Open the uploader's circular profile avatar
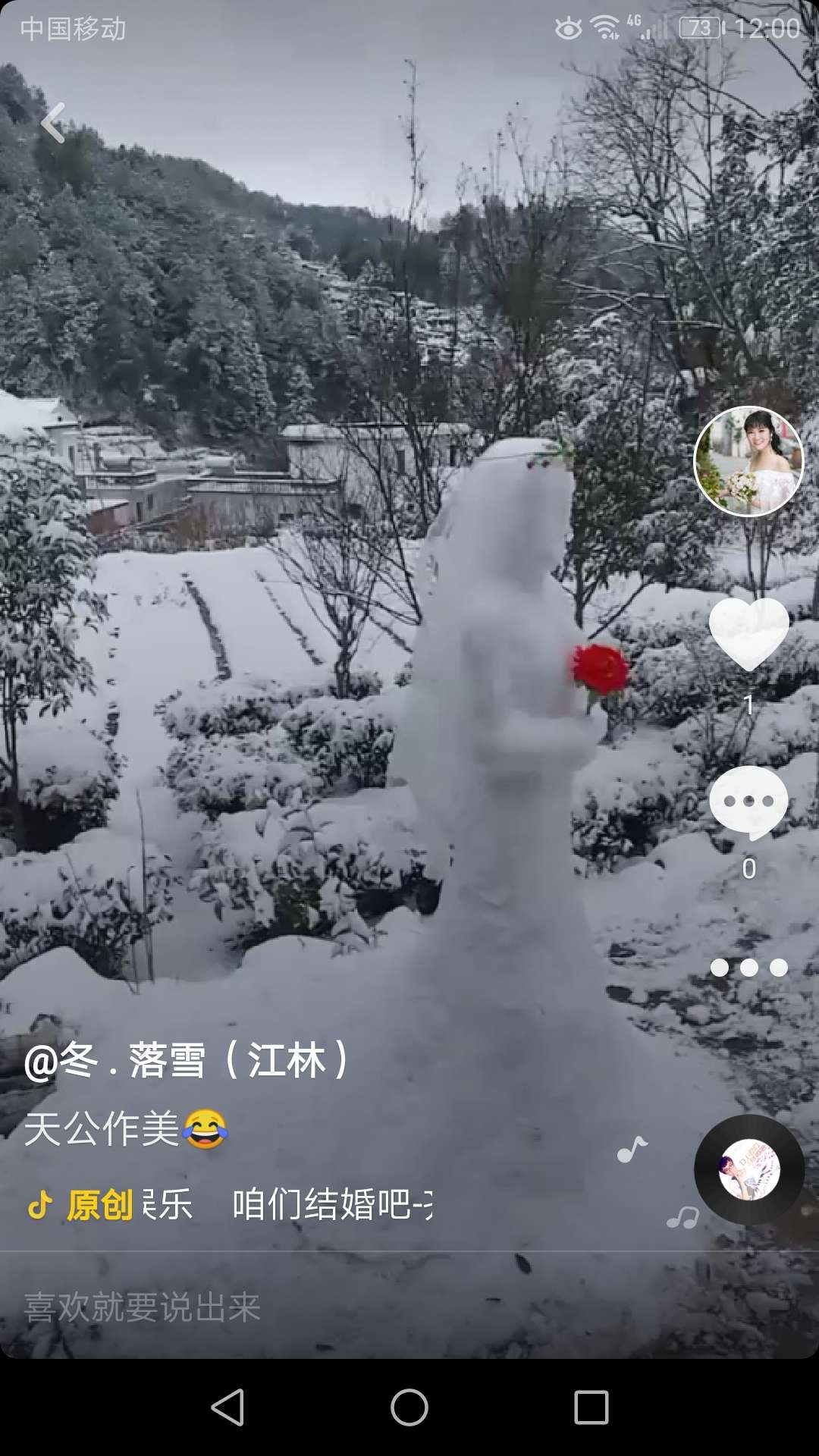The height and width of the screenshot is (1456, 819). [748, 461]
